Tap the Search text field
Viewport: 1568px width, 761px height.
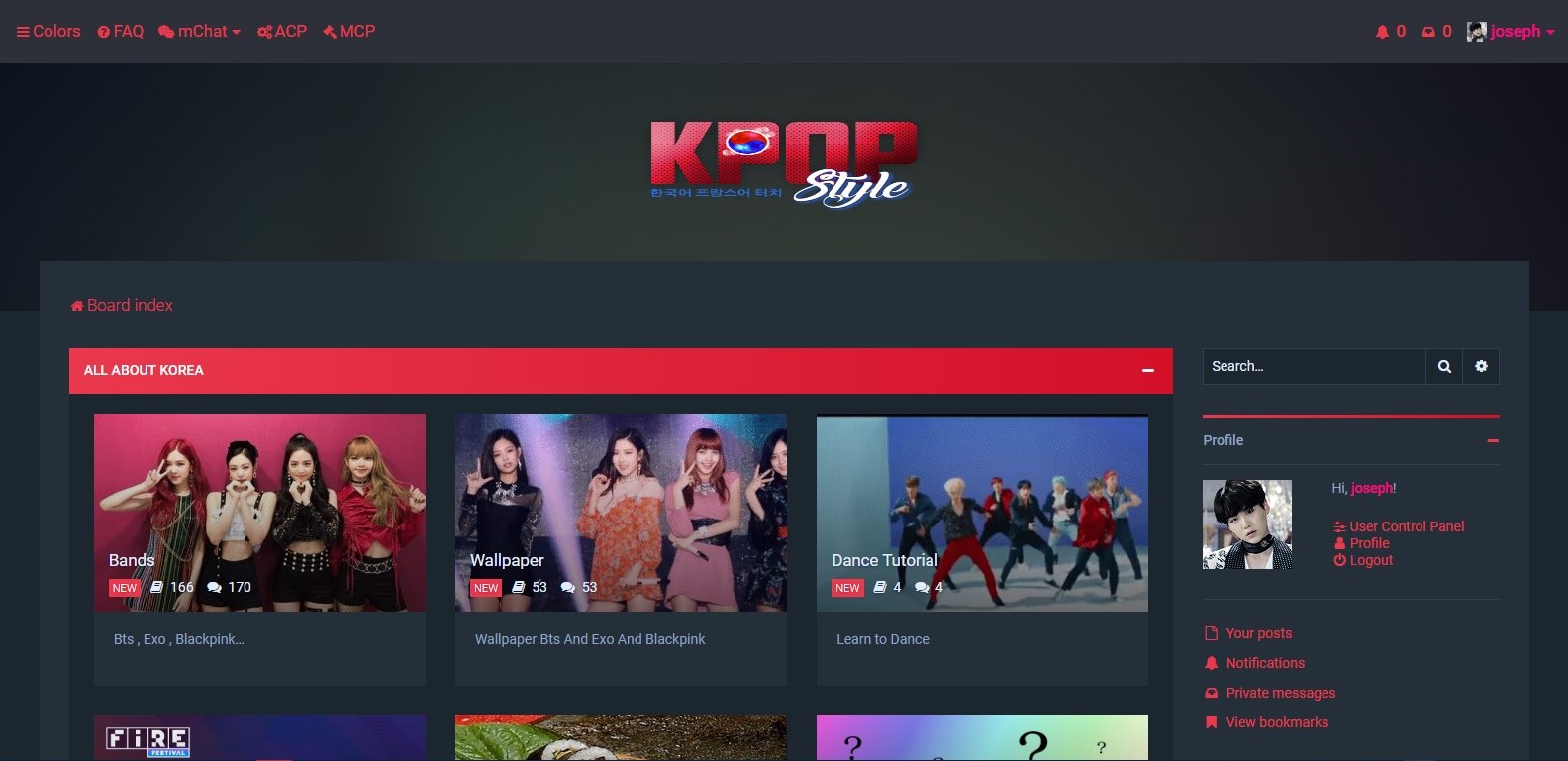coord(1313,367)
